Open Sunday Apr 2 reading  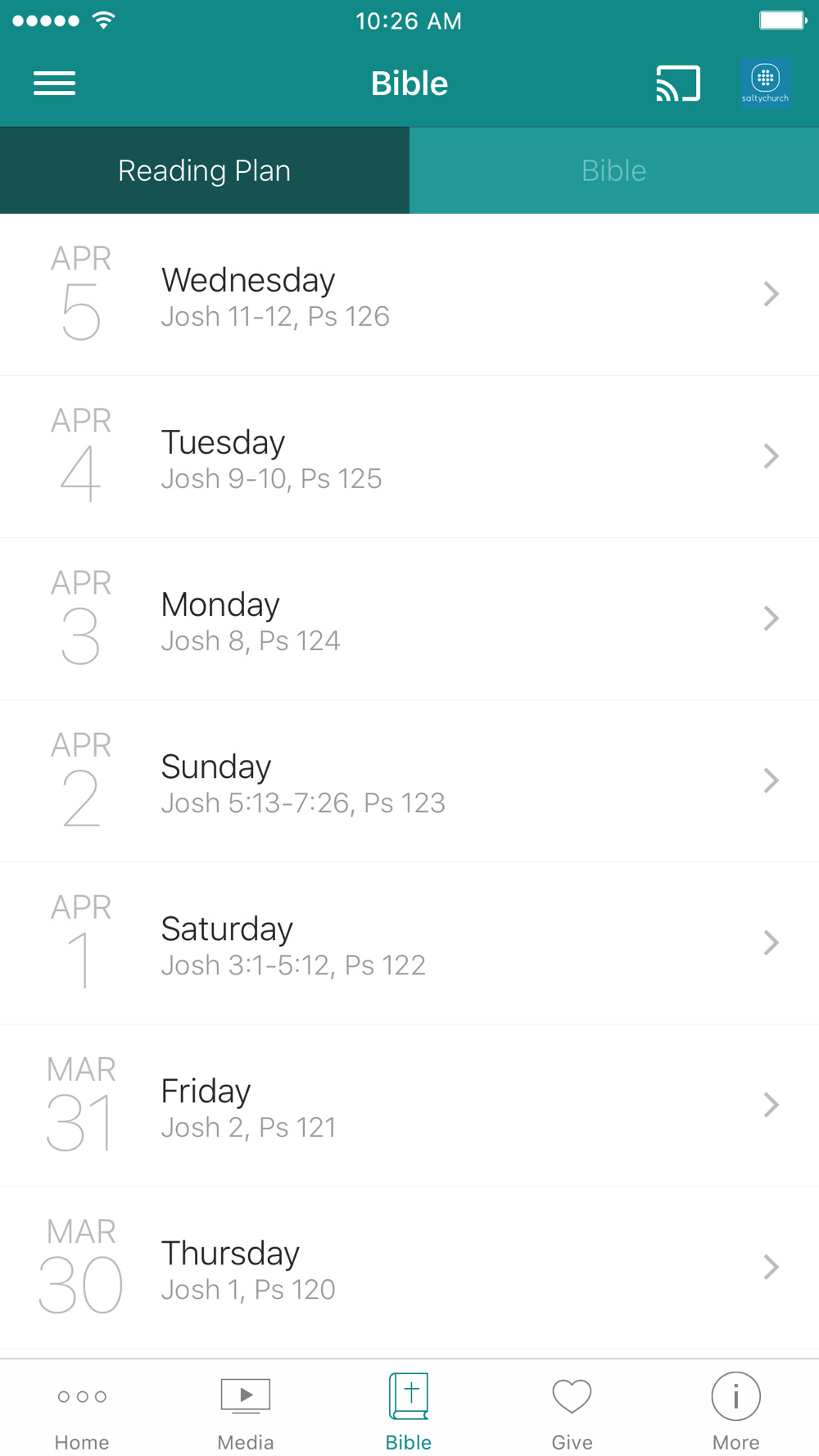409,781
